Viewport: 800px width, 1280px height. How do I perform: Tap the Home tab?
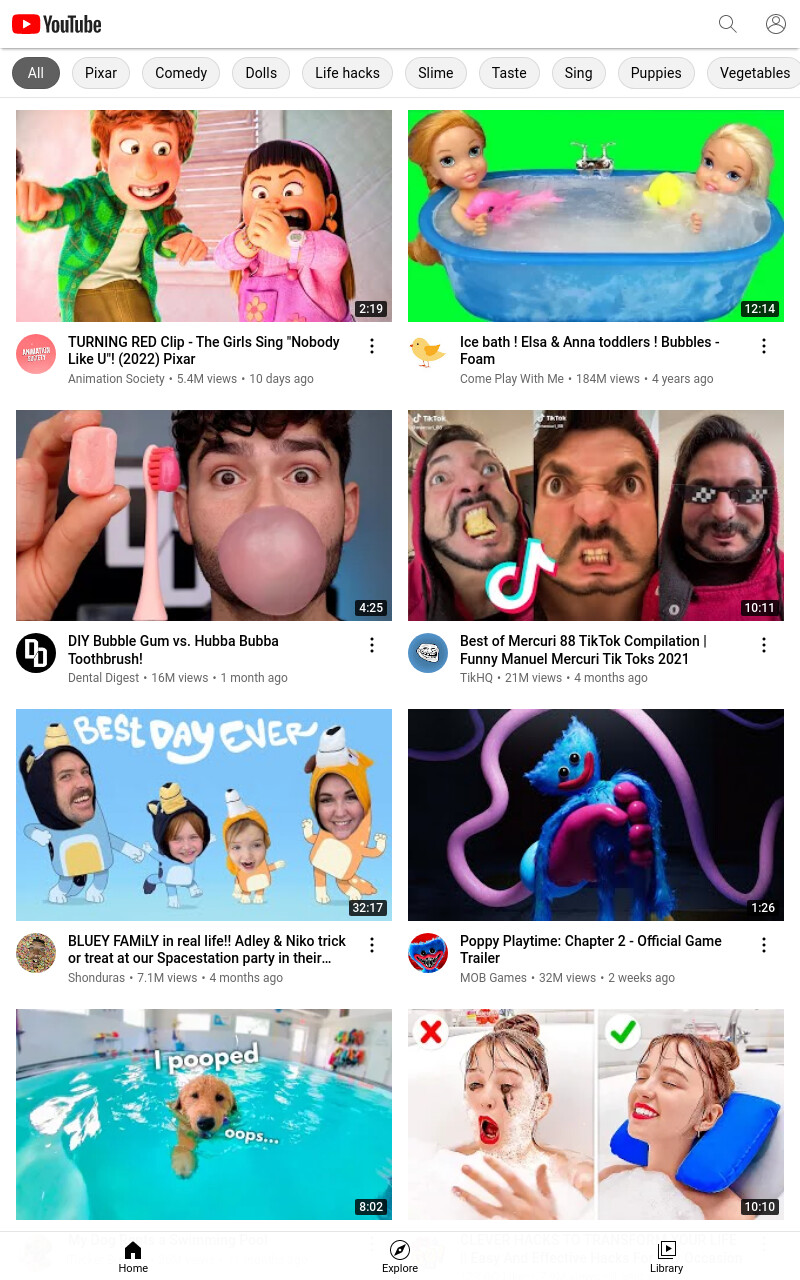[x=133, y=1256]
